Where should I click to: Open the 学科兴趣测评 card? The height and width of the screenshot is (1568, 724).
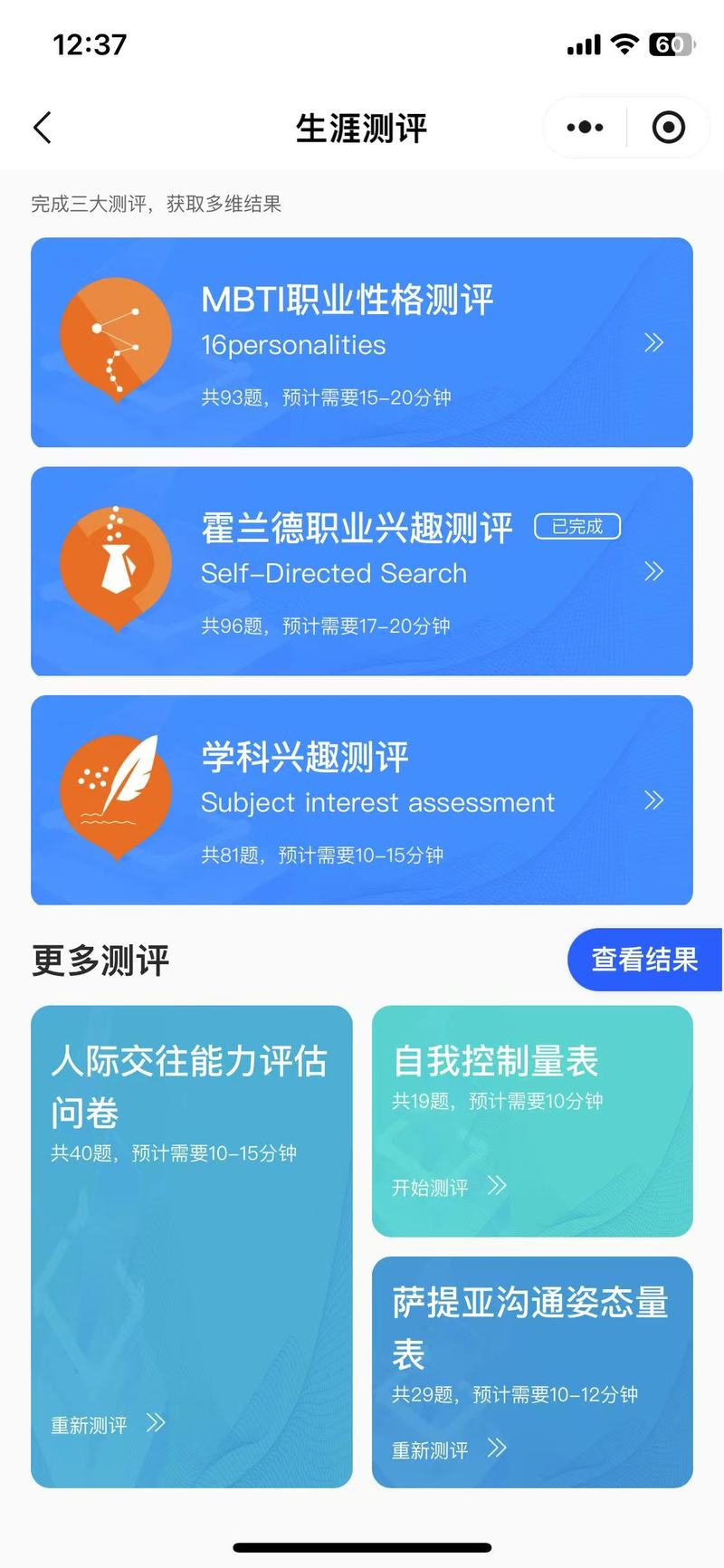362,800
